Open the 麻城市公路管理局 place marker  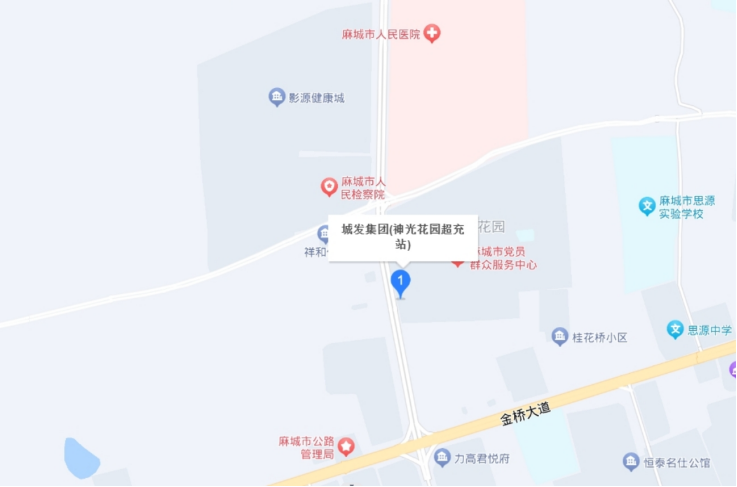[346, 446]
